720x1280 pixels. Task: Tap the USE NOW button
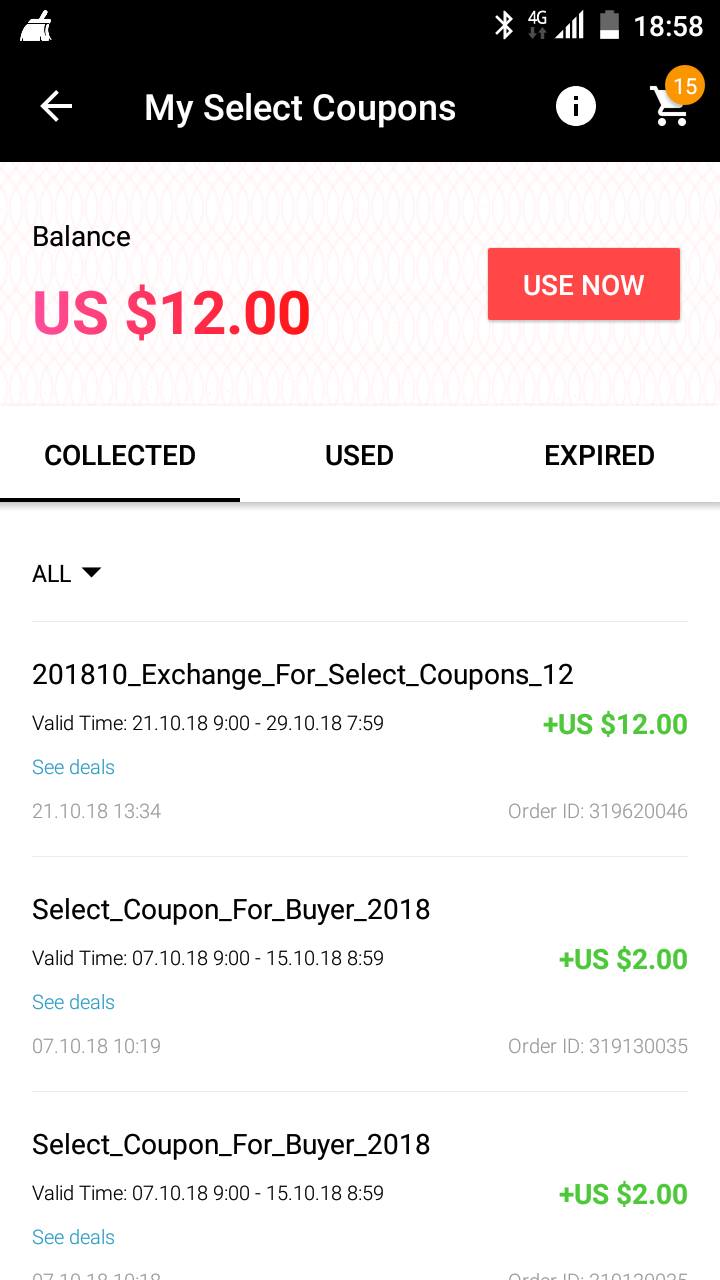(583, 285)
